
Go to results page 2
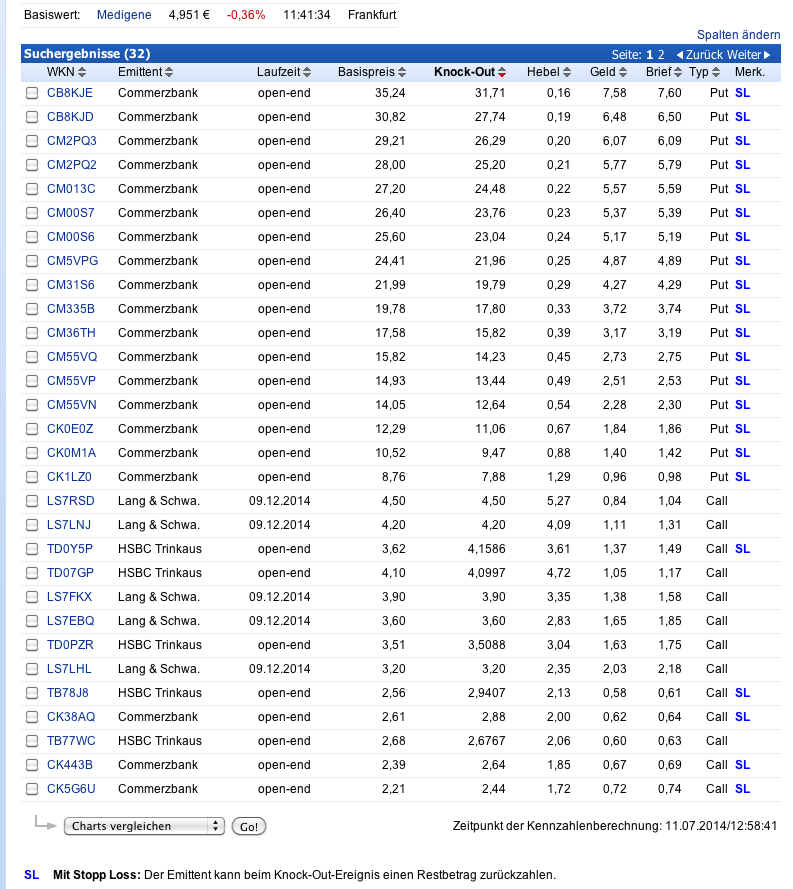tap(661, 54)
